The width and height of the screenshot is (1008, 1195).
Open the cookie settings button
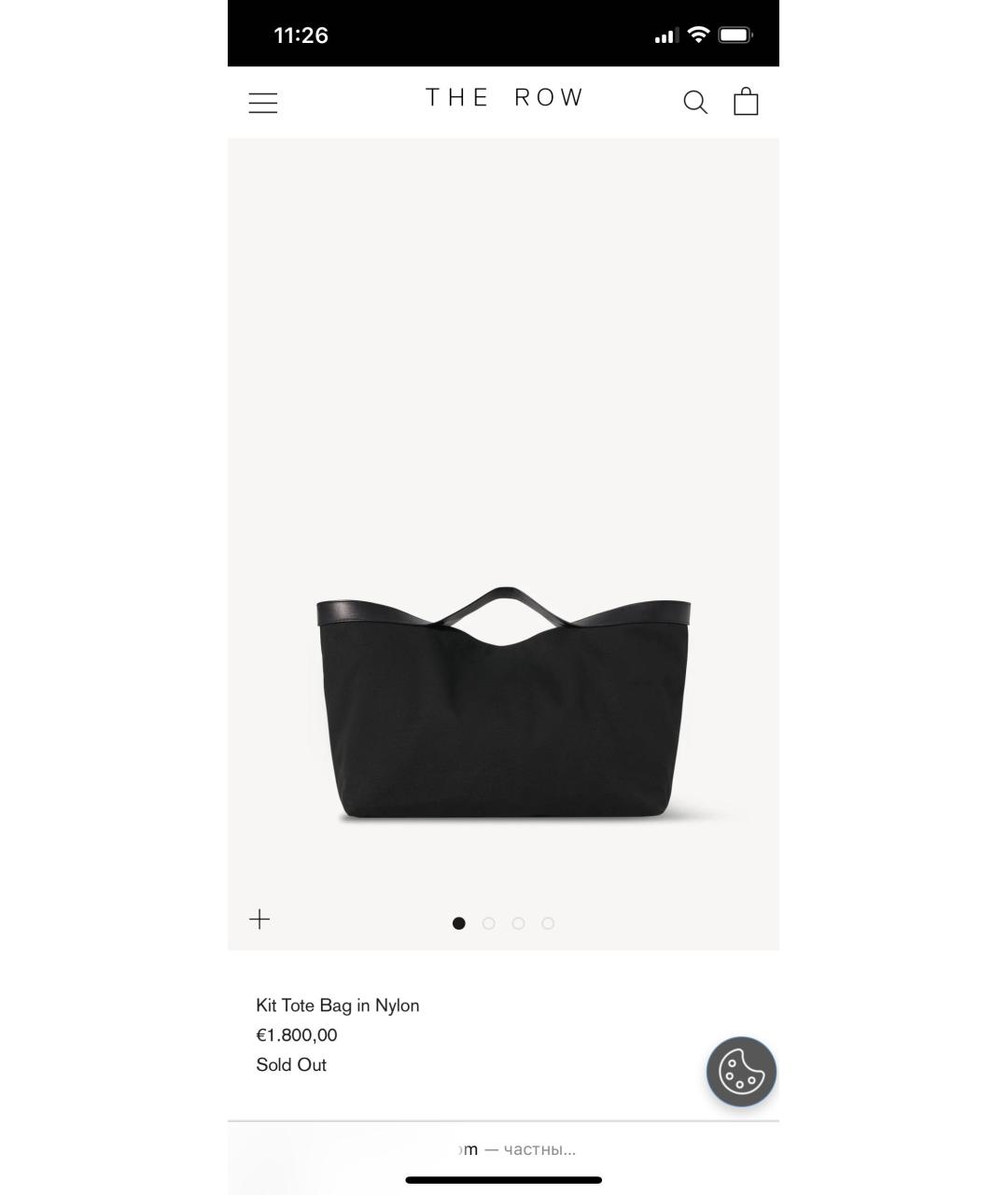(741, 1072)
